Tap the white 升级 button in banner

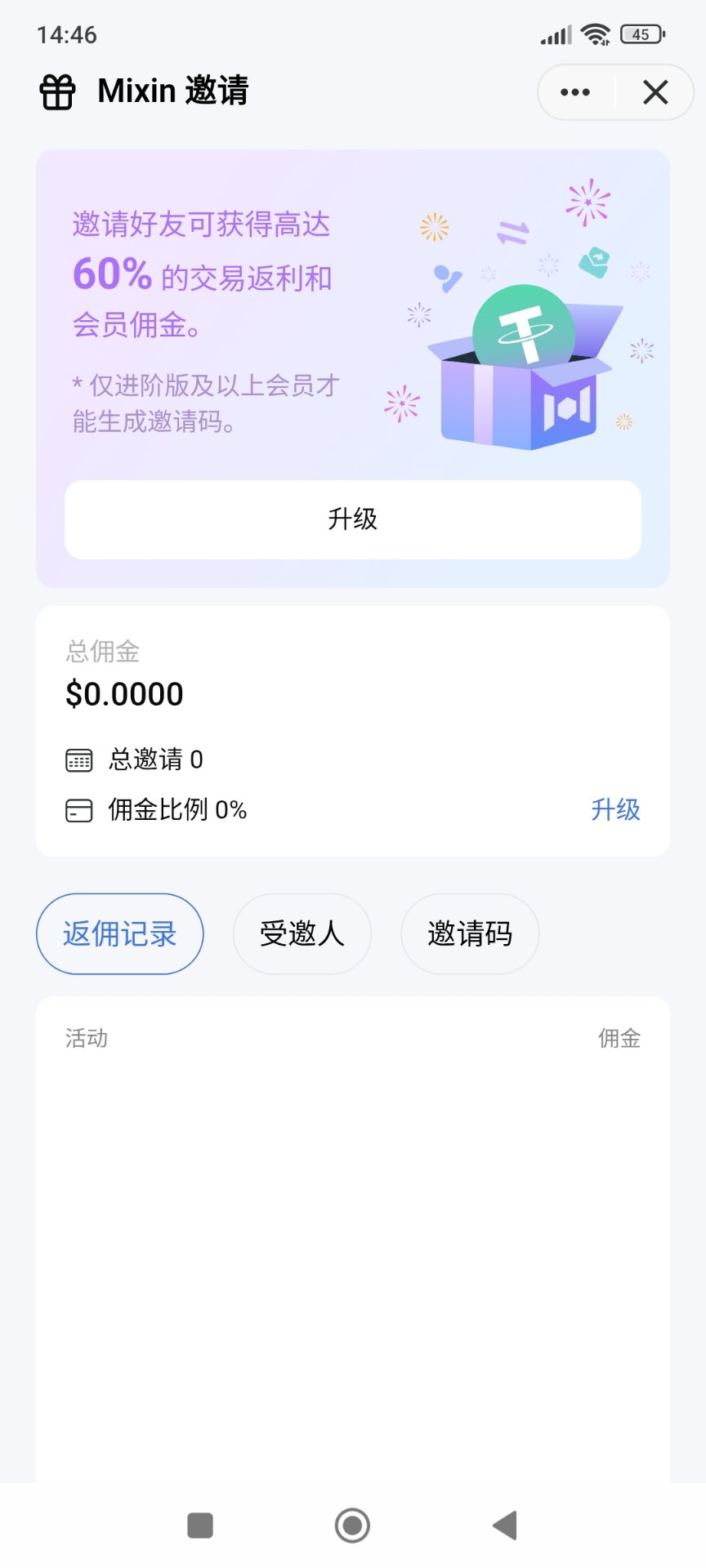[353, 519]
